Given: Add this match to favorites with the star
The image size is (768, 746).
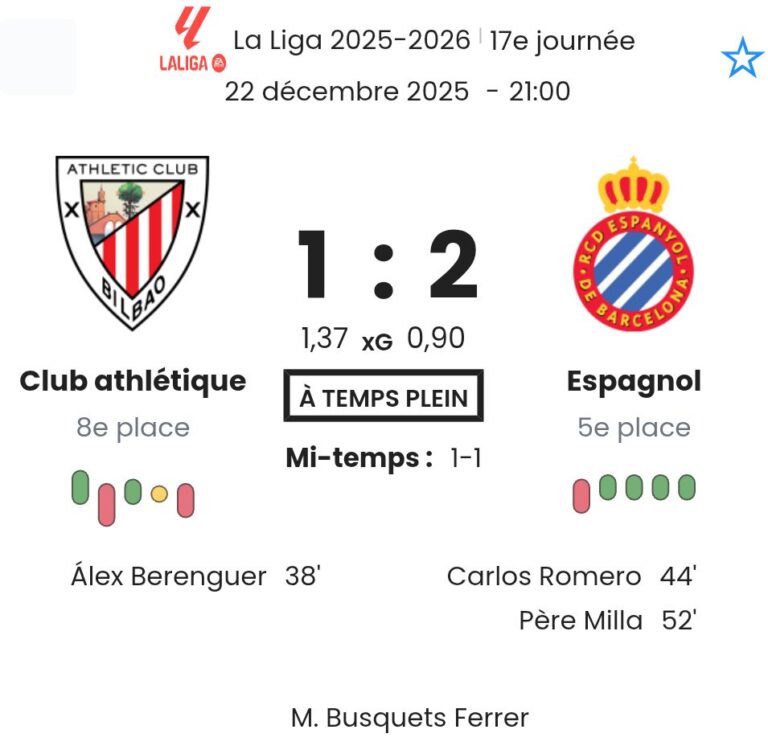Looking at the screenshot, I should tap(742, 60).
